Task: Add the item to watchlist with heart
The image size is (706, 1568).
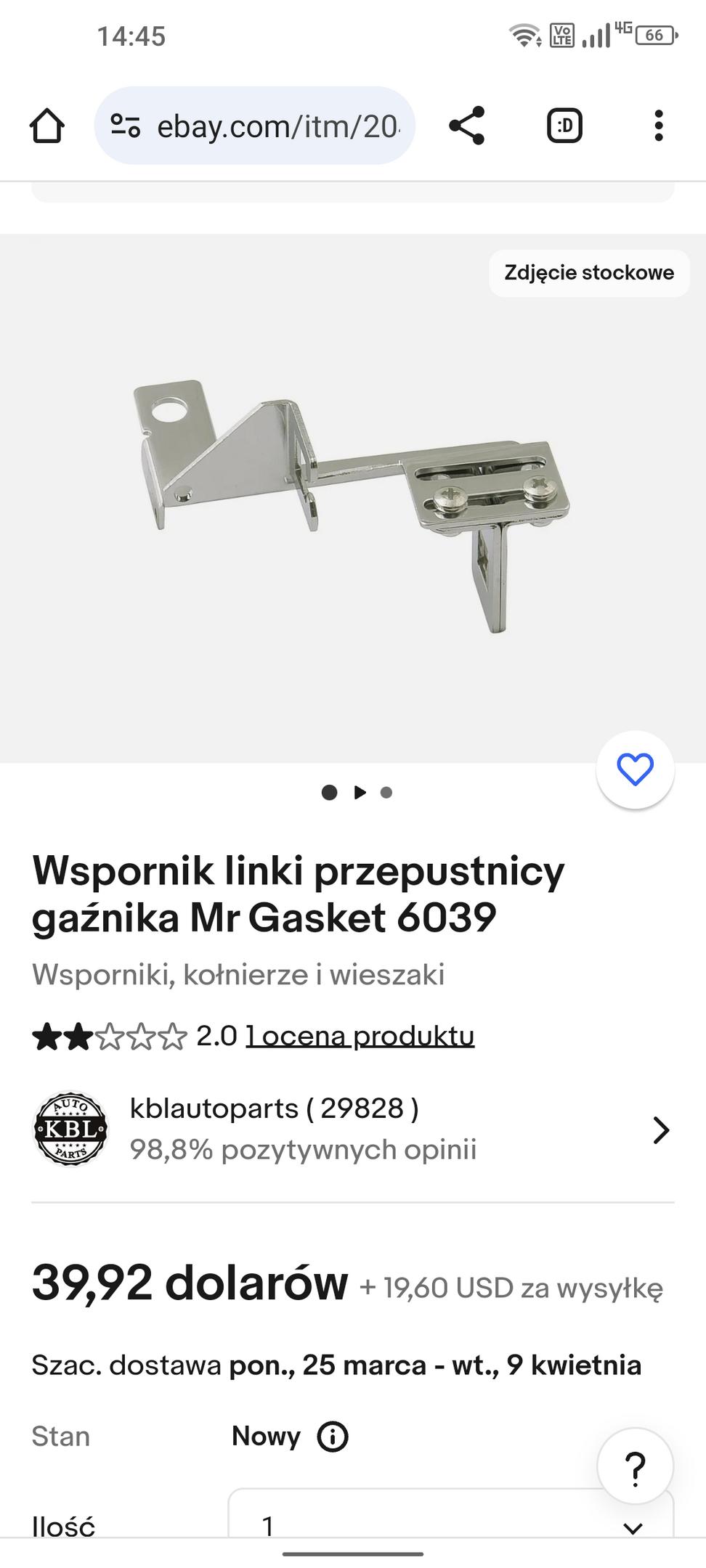Action: 636,769
